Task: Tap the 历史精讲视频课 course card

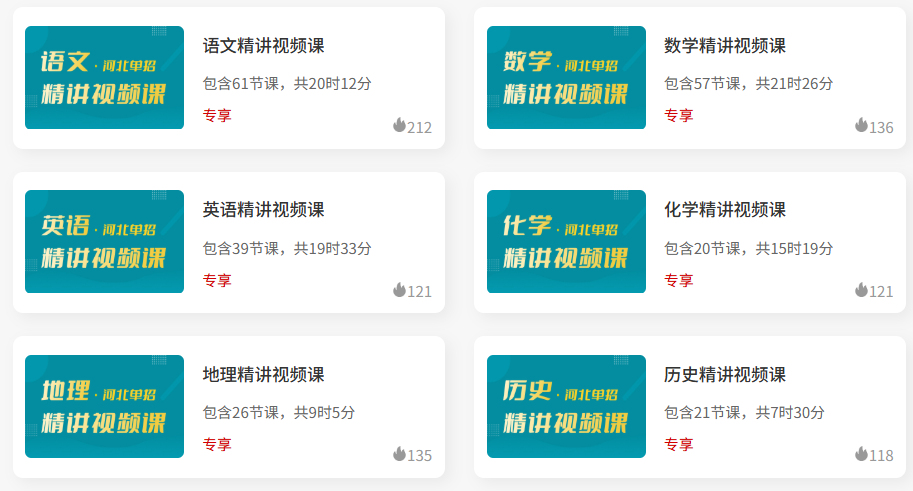Action: 725,375
